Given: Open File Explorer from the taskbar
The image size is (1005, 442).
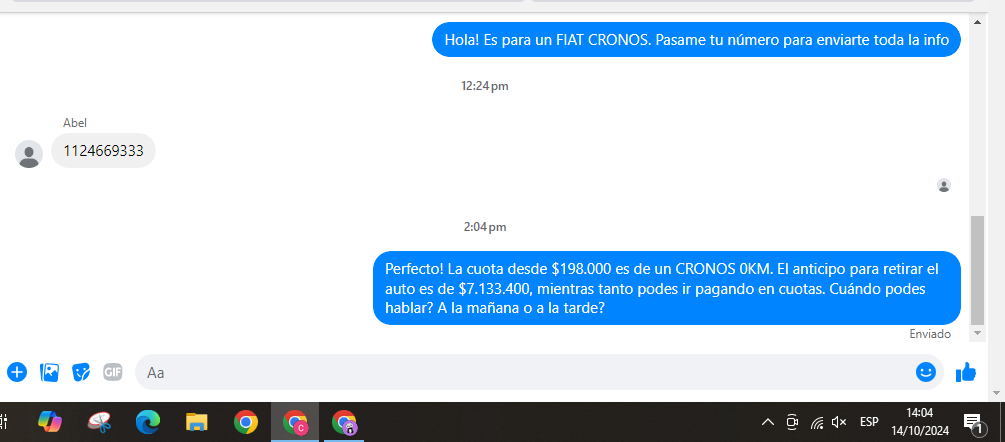Looking at the screenshot, I should [x=196, y=422].
